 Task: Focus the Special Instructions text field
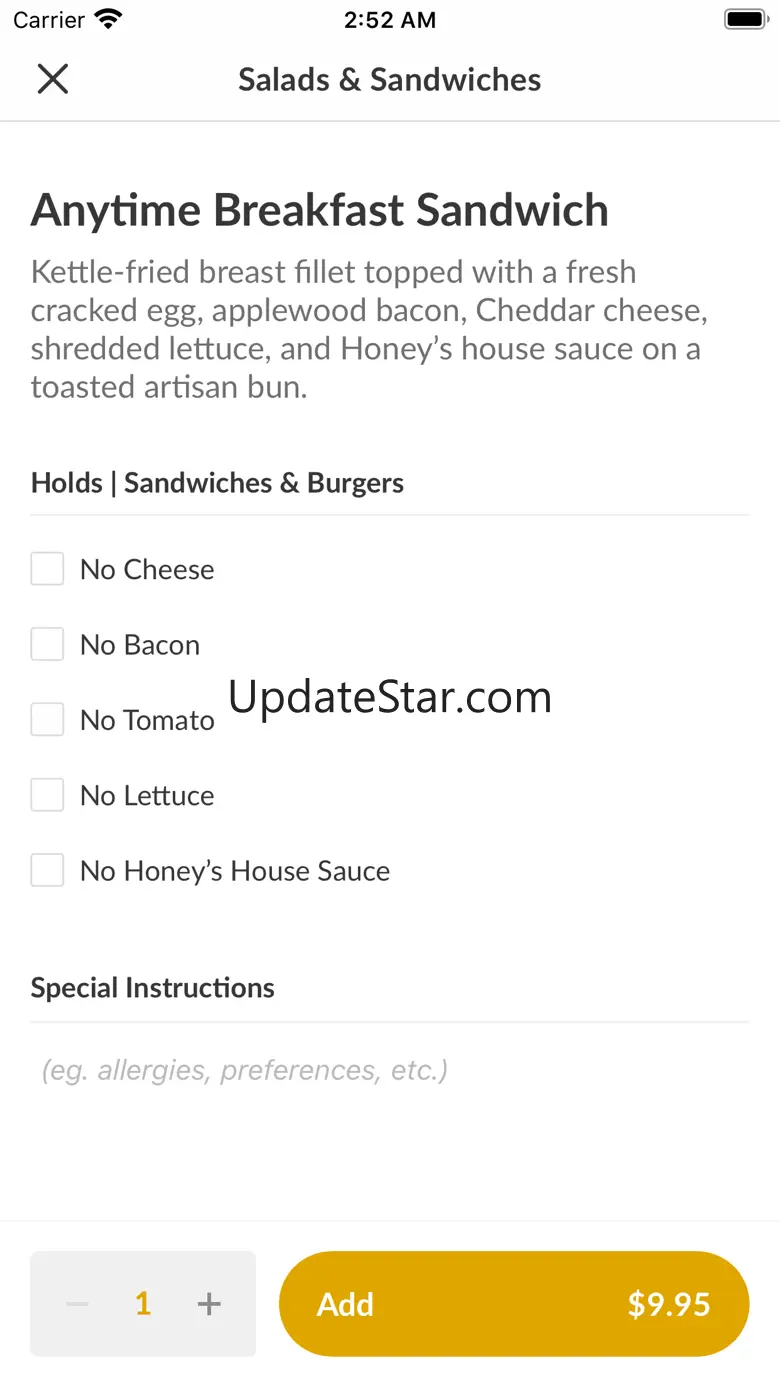click(388, 1071)
